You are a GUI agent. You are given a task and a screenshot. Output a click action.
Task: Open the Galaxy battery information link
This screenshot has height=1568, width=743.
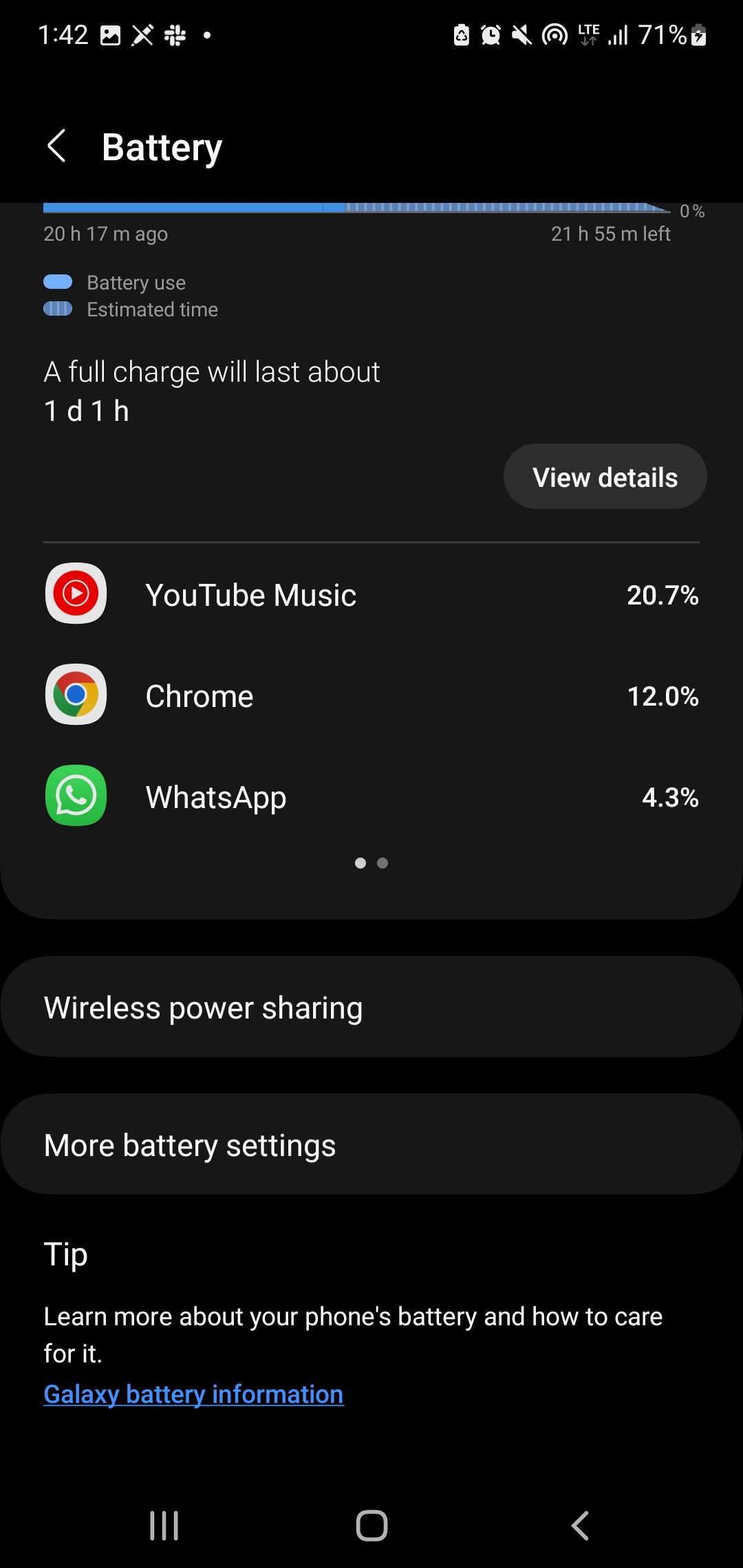pyautogui.click(x=193, y=1394)
